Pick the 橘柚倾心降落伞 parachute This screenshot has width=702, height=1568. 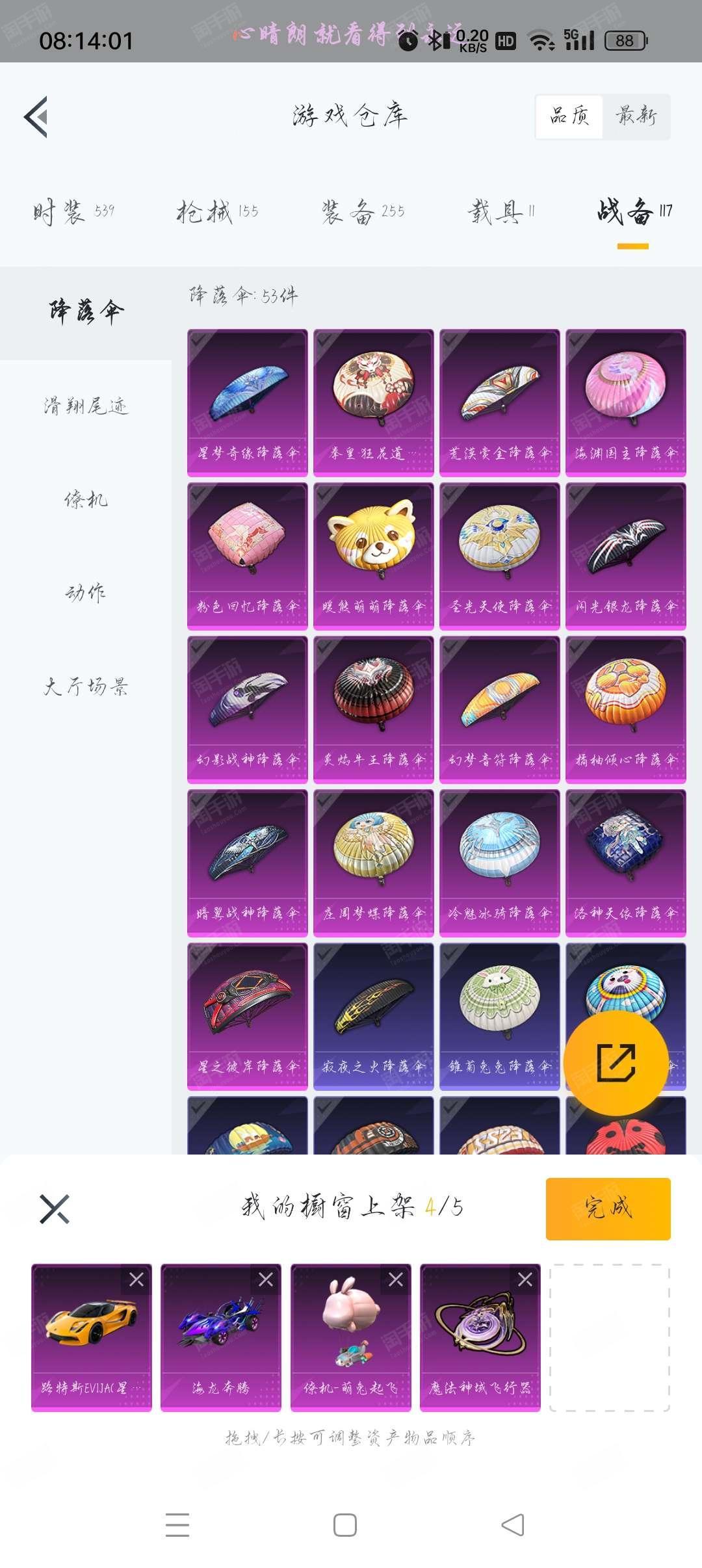tap(625, 709)
